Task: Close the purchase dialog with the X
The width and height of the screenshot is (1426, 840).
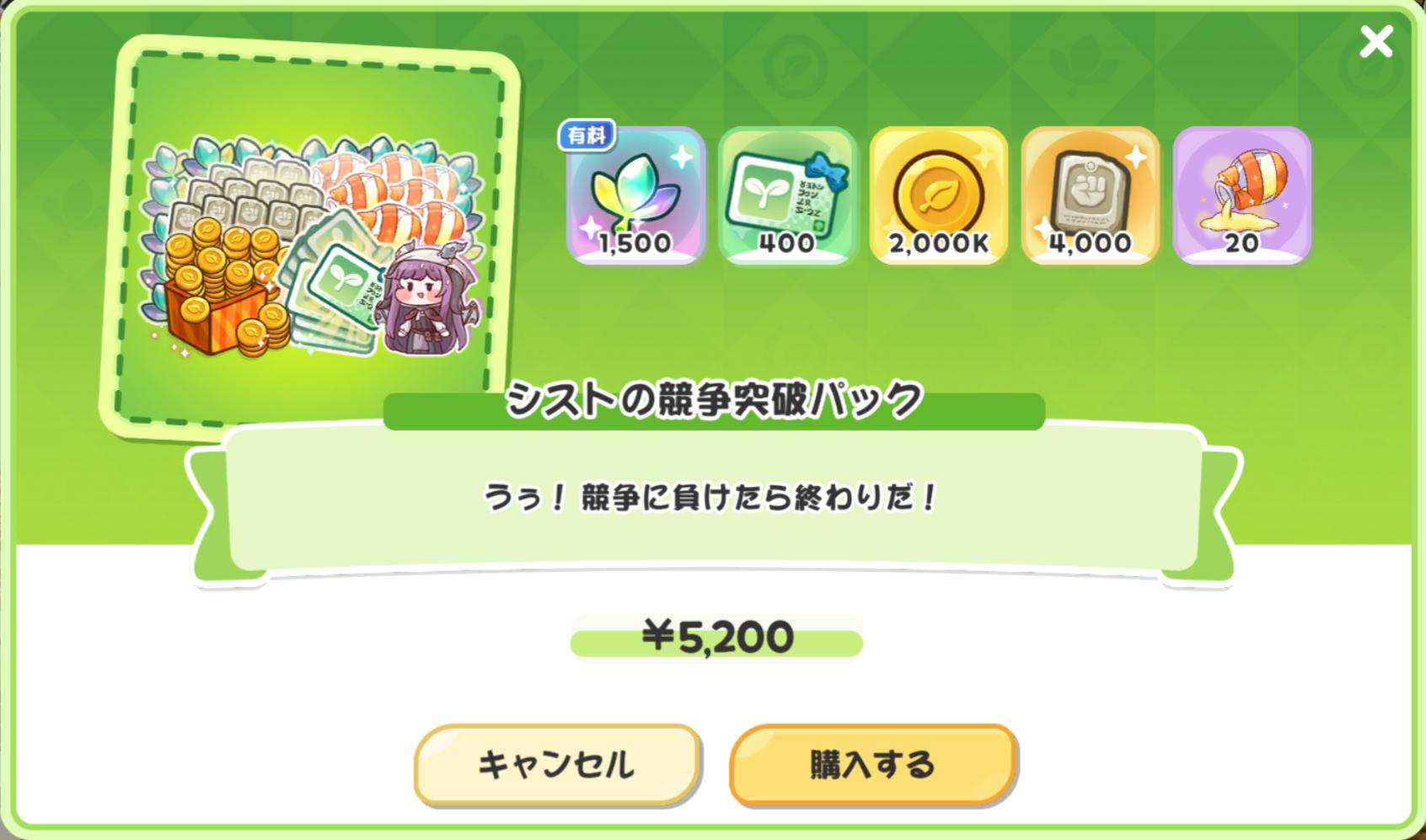Action: [1375, 40]
